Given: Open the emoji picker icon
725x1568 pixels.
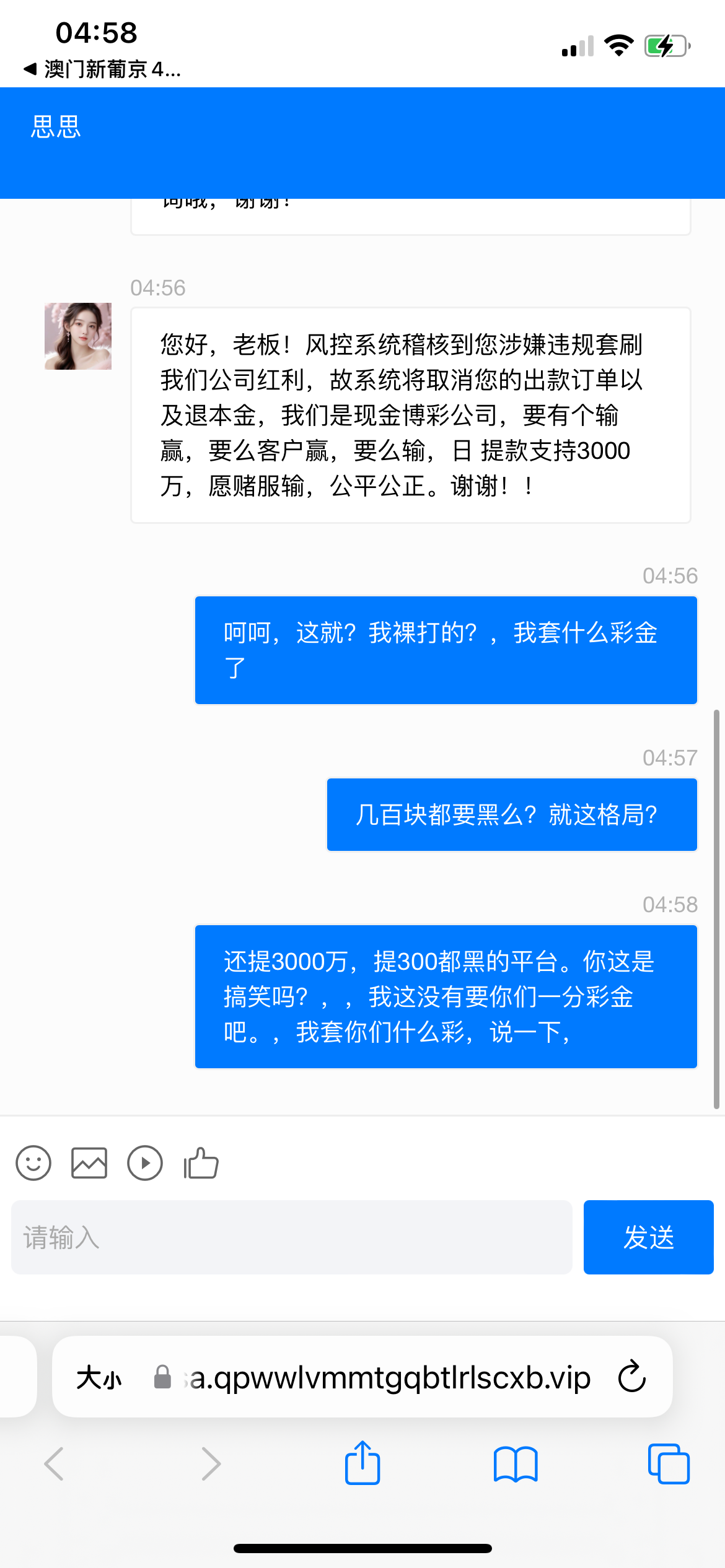Looking at the screenshot, I should pyautogui.click(x=33, y=1163).
